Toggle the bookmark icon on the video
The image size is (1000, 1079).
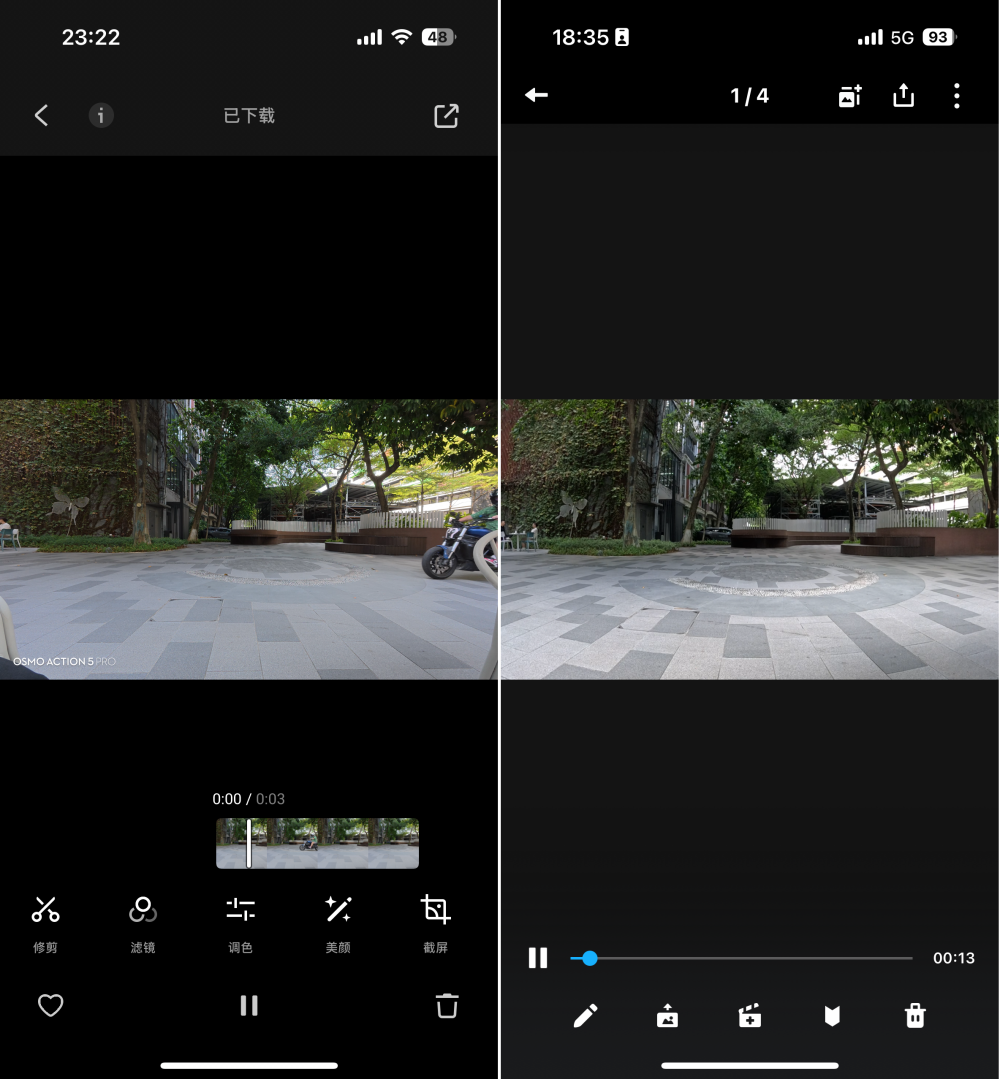832,1015
